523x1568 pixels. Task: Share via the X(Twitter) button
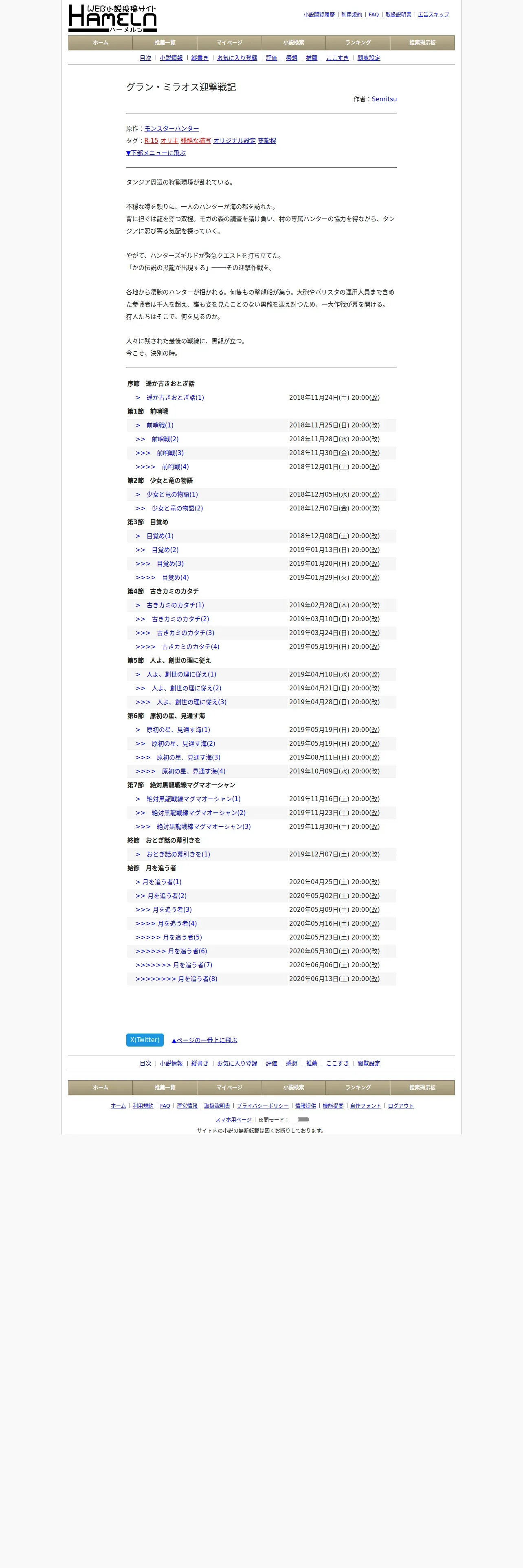pyautogui.click(x=145, y=1040)
